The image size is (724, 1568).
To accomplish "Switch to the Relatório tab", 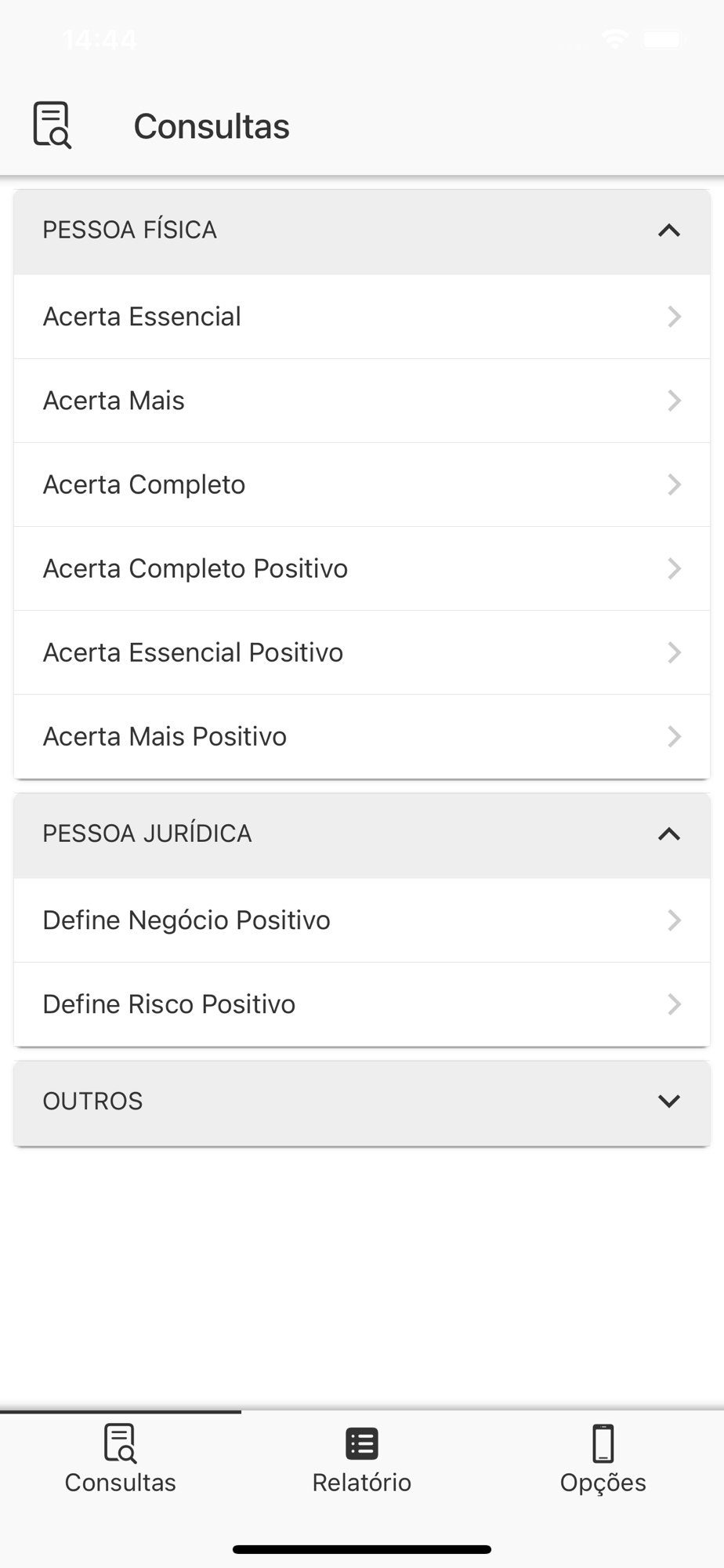I will [x=361, y=1460].
